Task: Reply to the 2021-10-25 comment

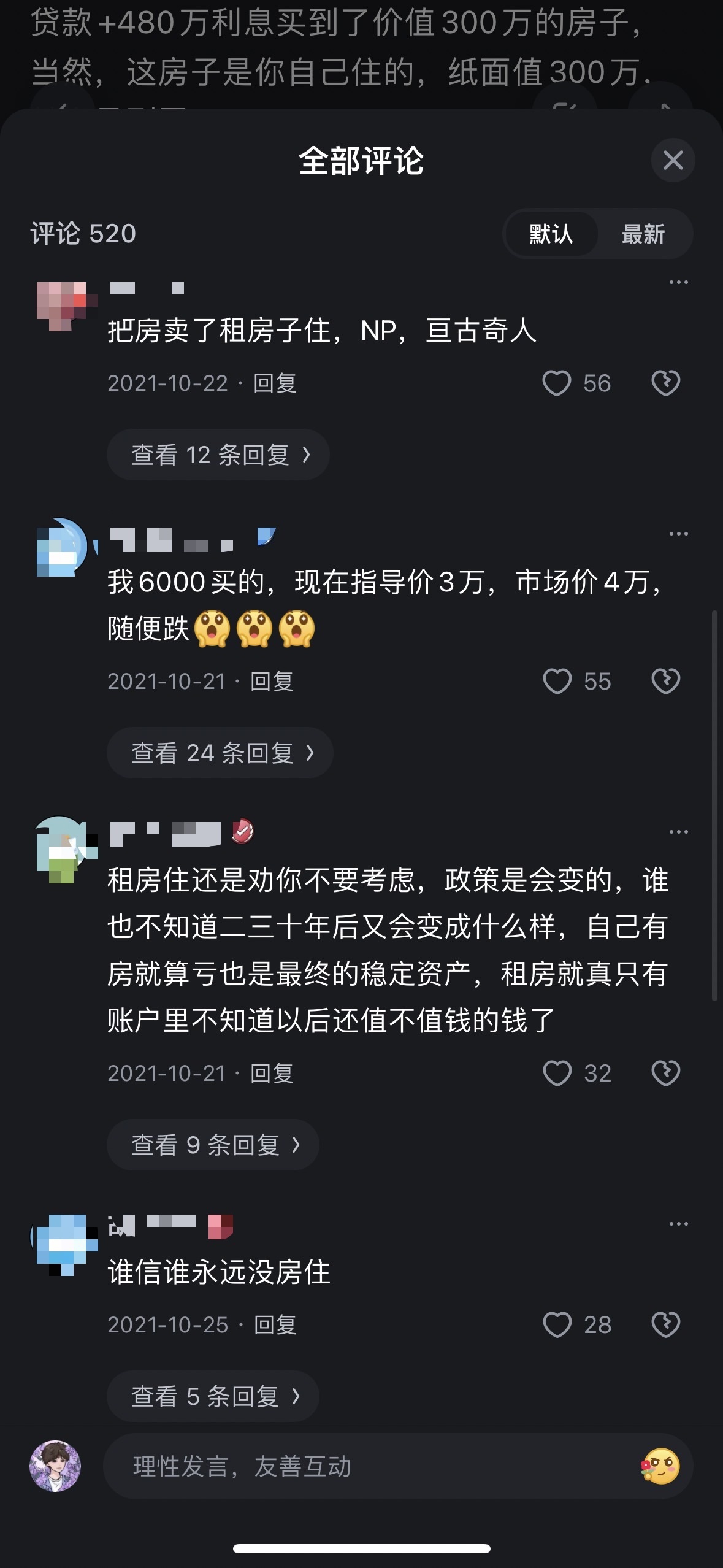Action: pyautogui.click(x=275, y=1325)
